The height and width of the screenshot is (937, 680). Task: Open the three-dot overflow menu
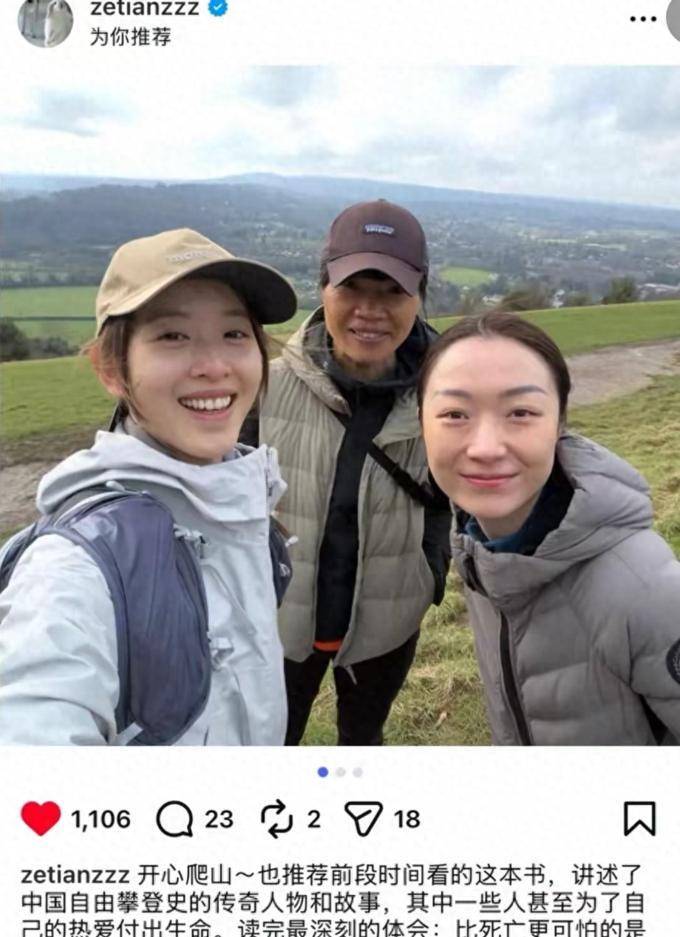[x=643, y=19]
